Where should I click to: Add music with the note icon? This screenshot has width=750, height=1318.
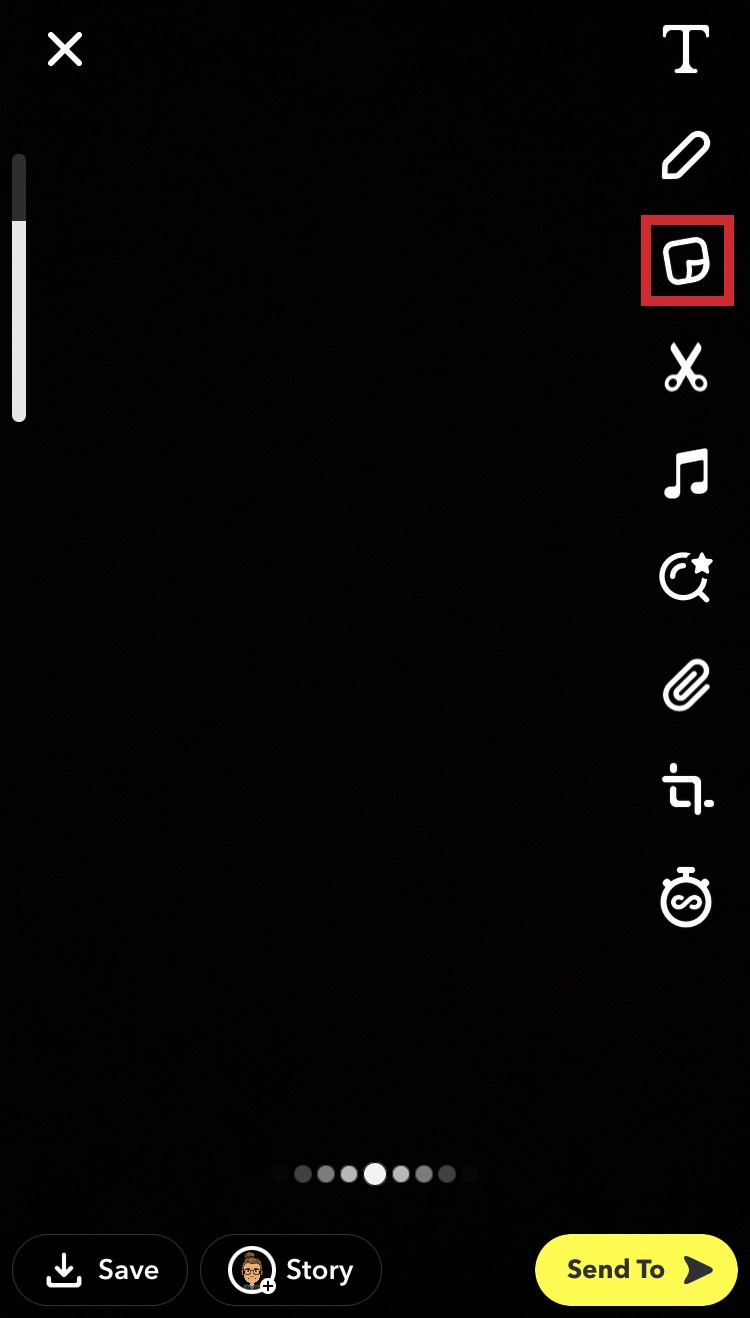(686, 473)
